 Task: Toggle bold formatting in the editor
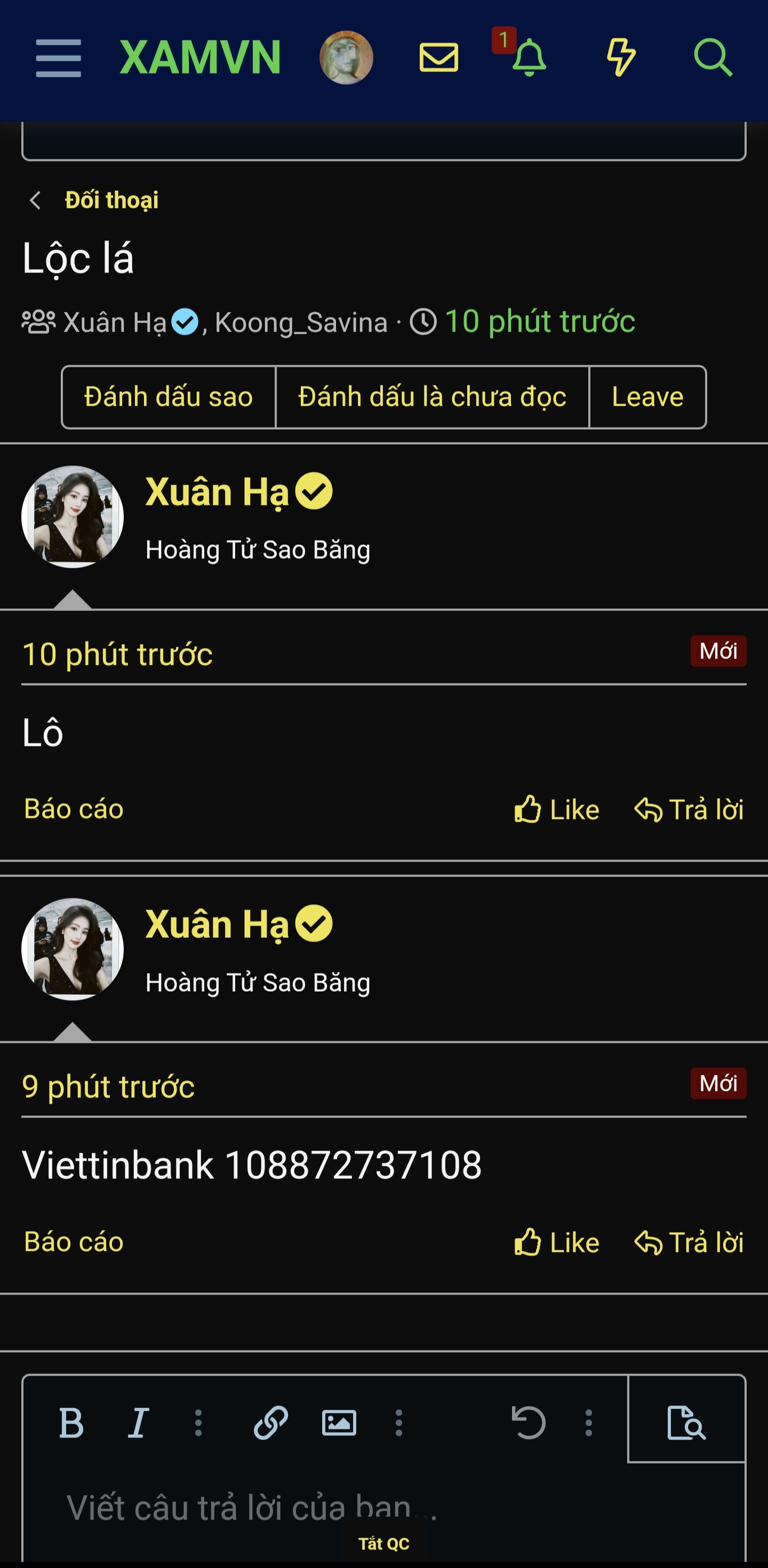click(71, 1423)
